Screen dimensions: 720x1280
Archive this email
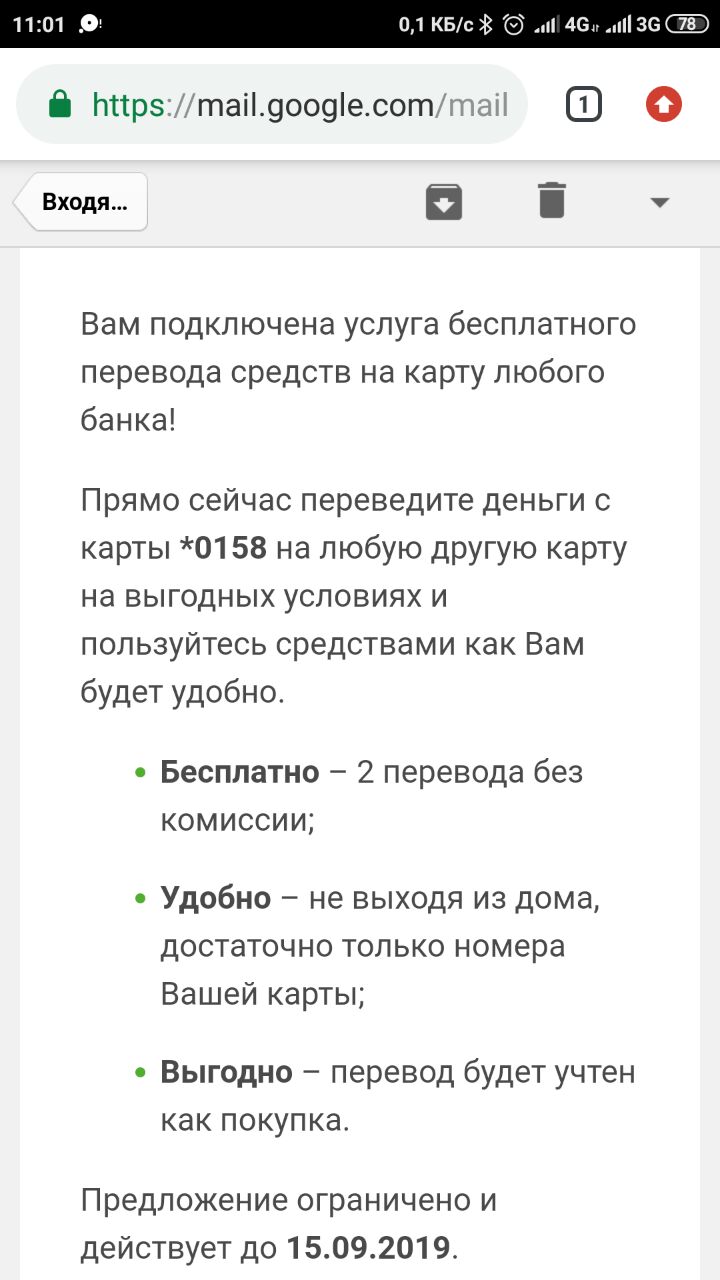pos(444,201)
